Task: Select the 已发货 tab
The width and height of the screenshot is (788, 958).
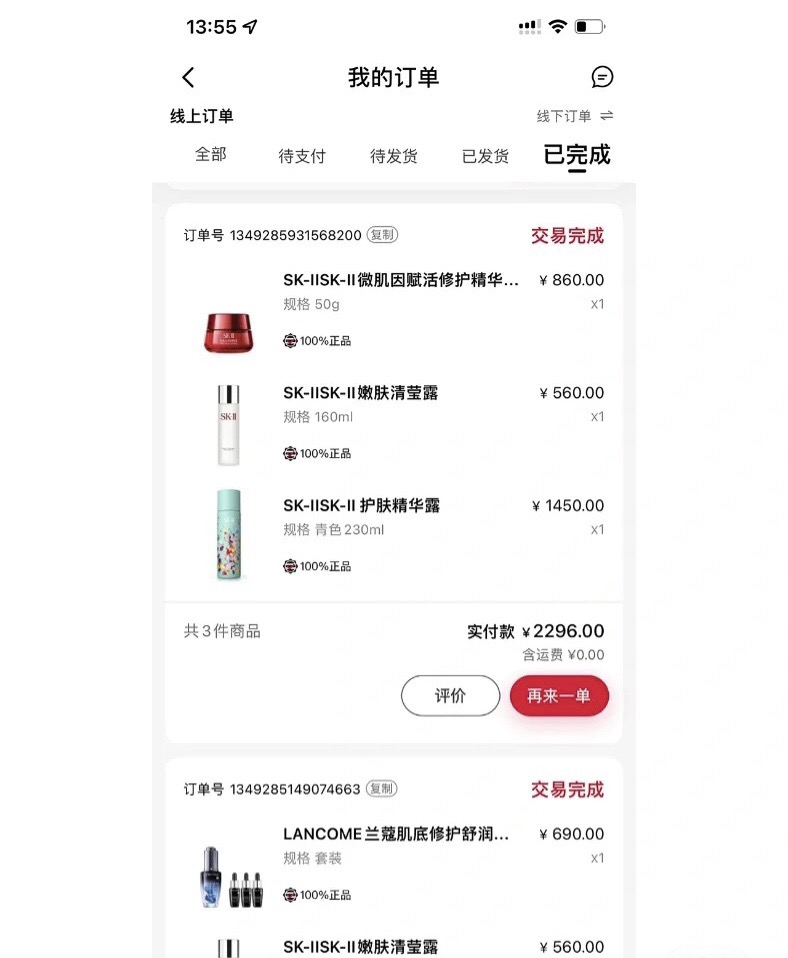Action: [484, 155]
